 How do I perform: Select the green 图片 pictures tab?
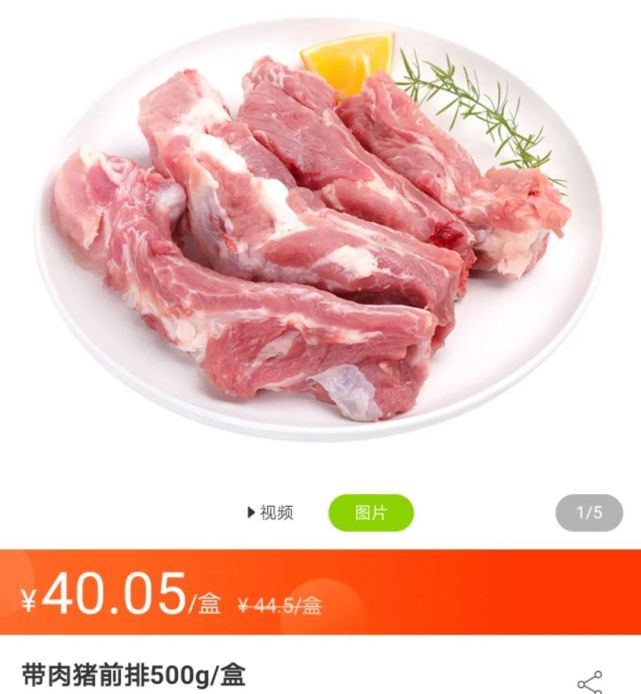coord(370,513)
